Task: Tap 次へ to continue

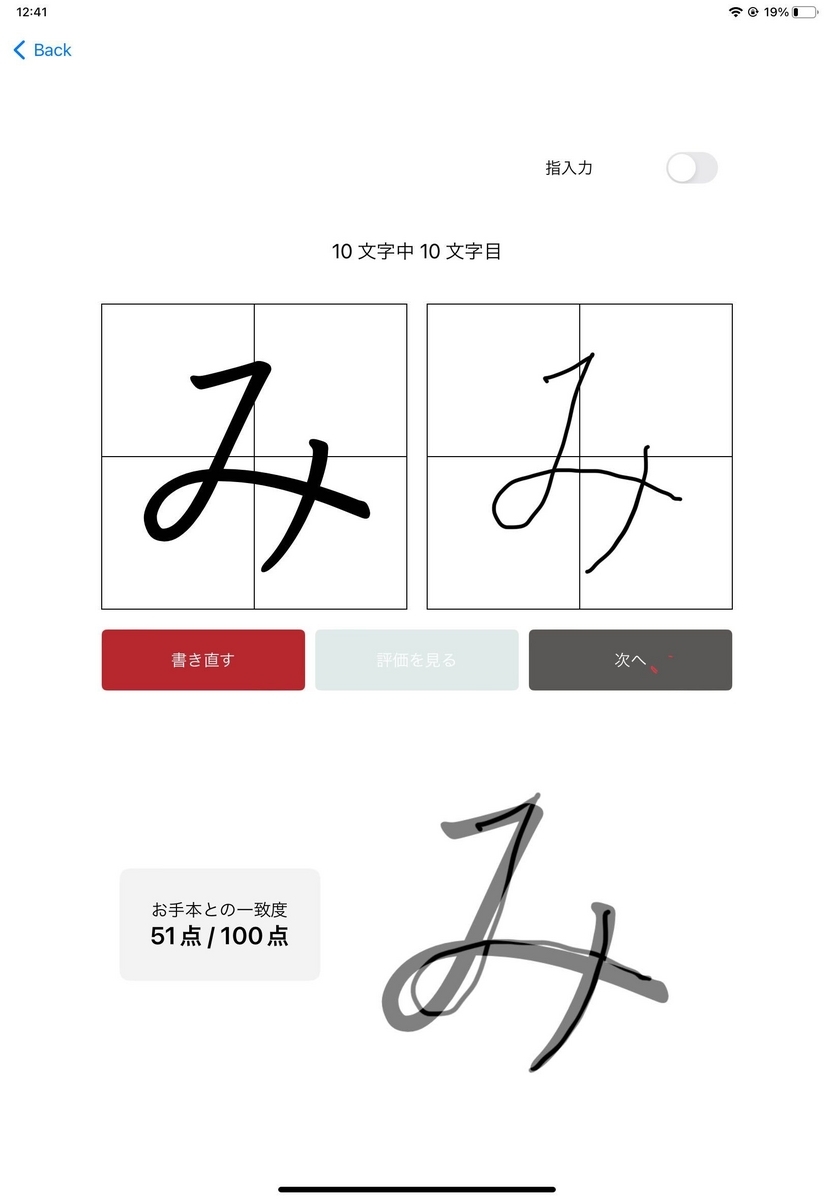Action: click(x=630, y=660)
